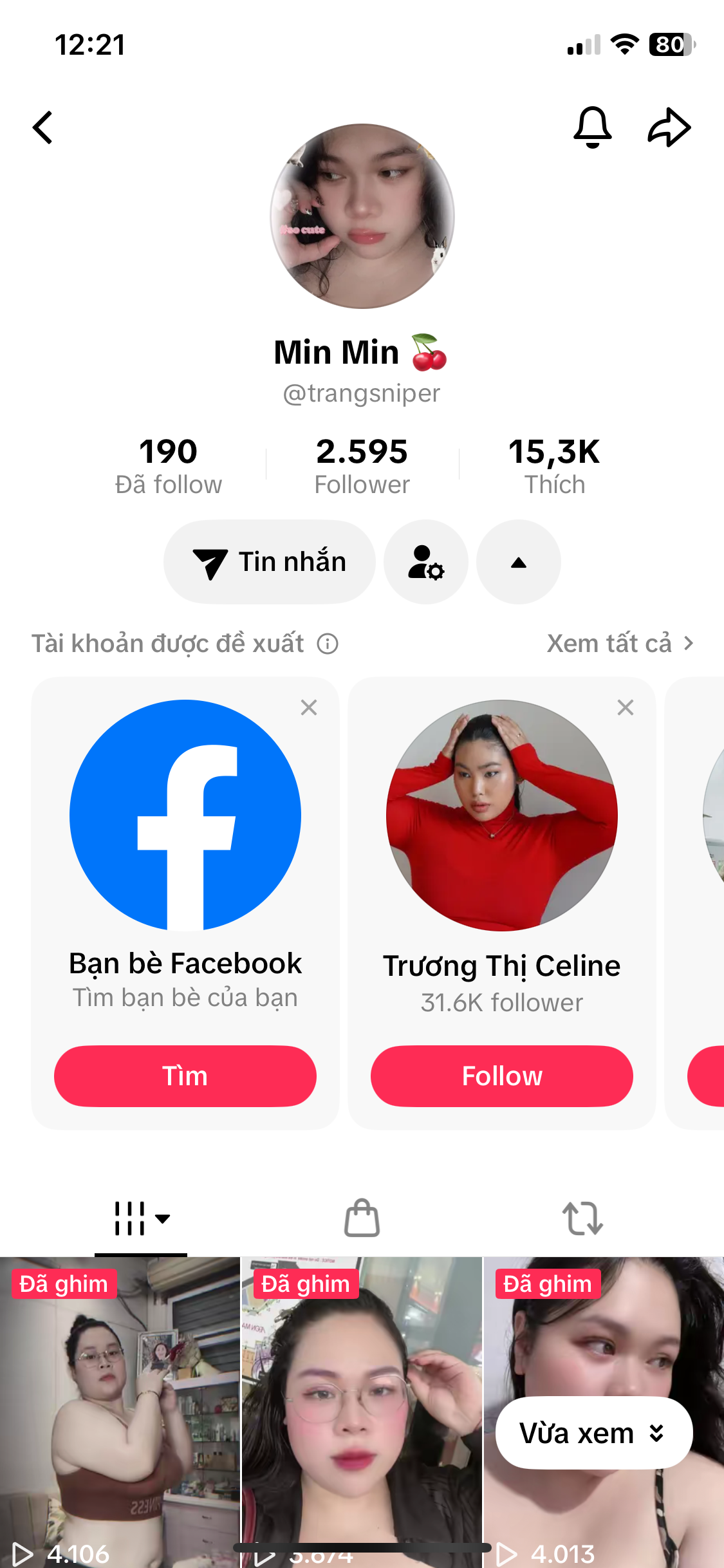Viewport: 724px width, 1568px height.
Task: Show info about Tài khoản được đề xuất
Action: (328, 644)
